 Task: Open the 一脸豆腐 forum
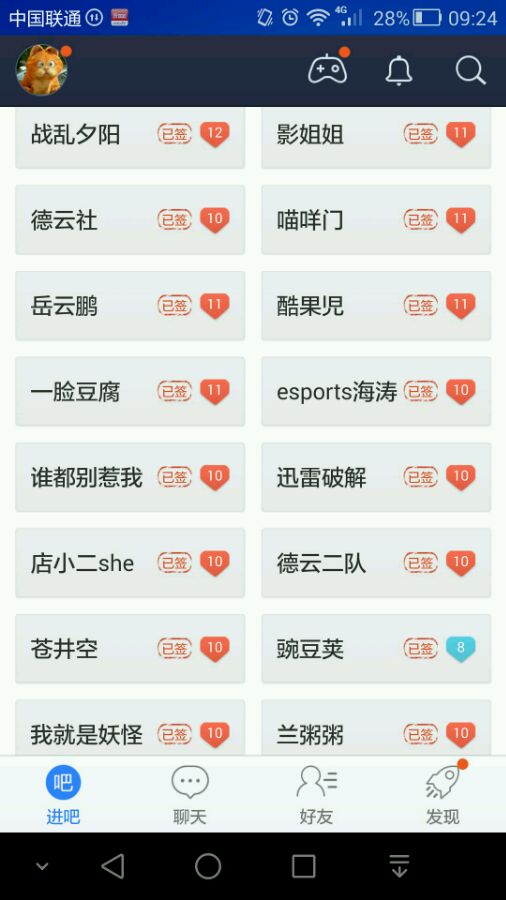(x=130, y=391)
